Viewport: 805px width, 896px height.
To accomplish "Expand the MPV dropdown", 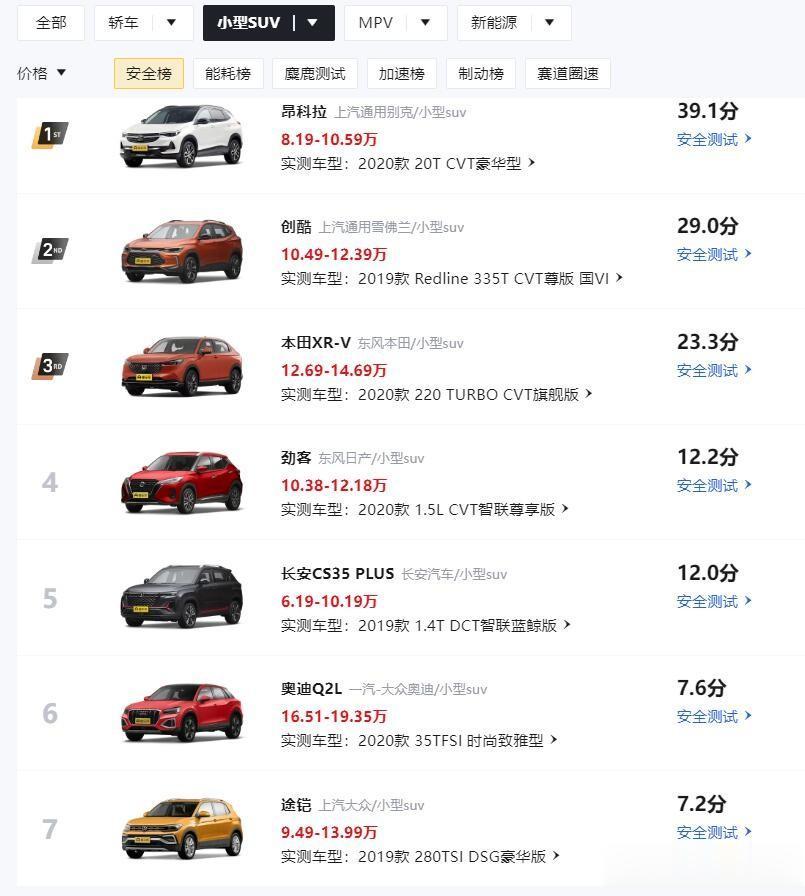I will point(395,22).
